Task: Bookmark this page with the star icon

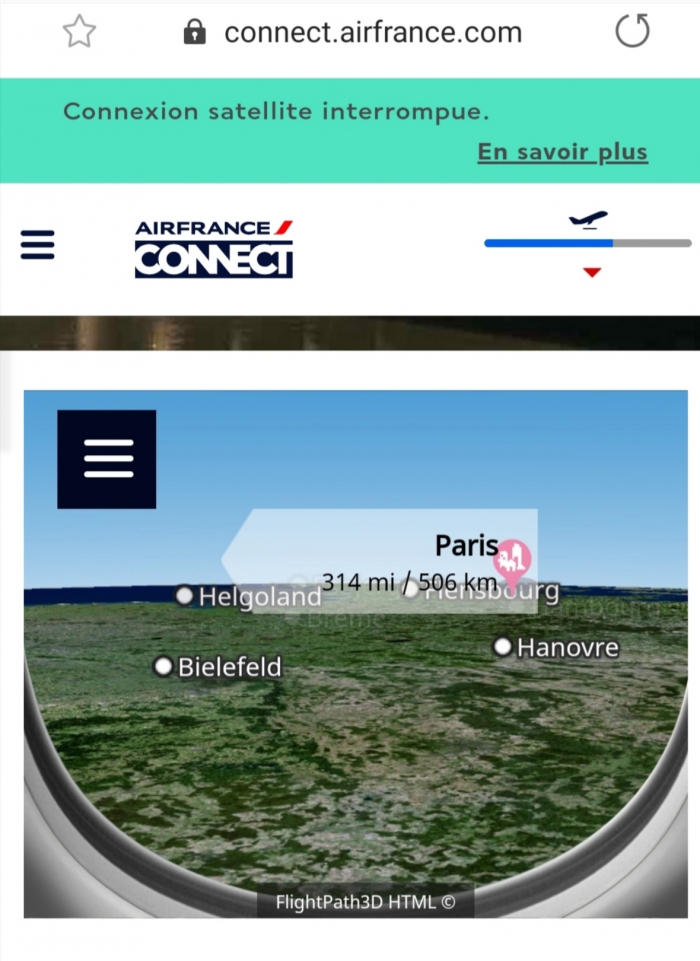Action: [79, 32]
